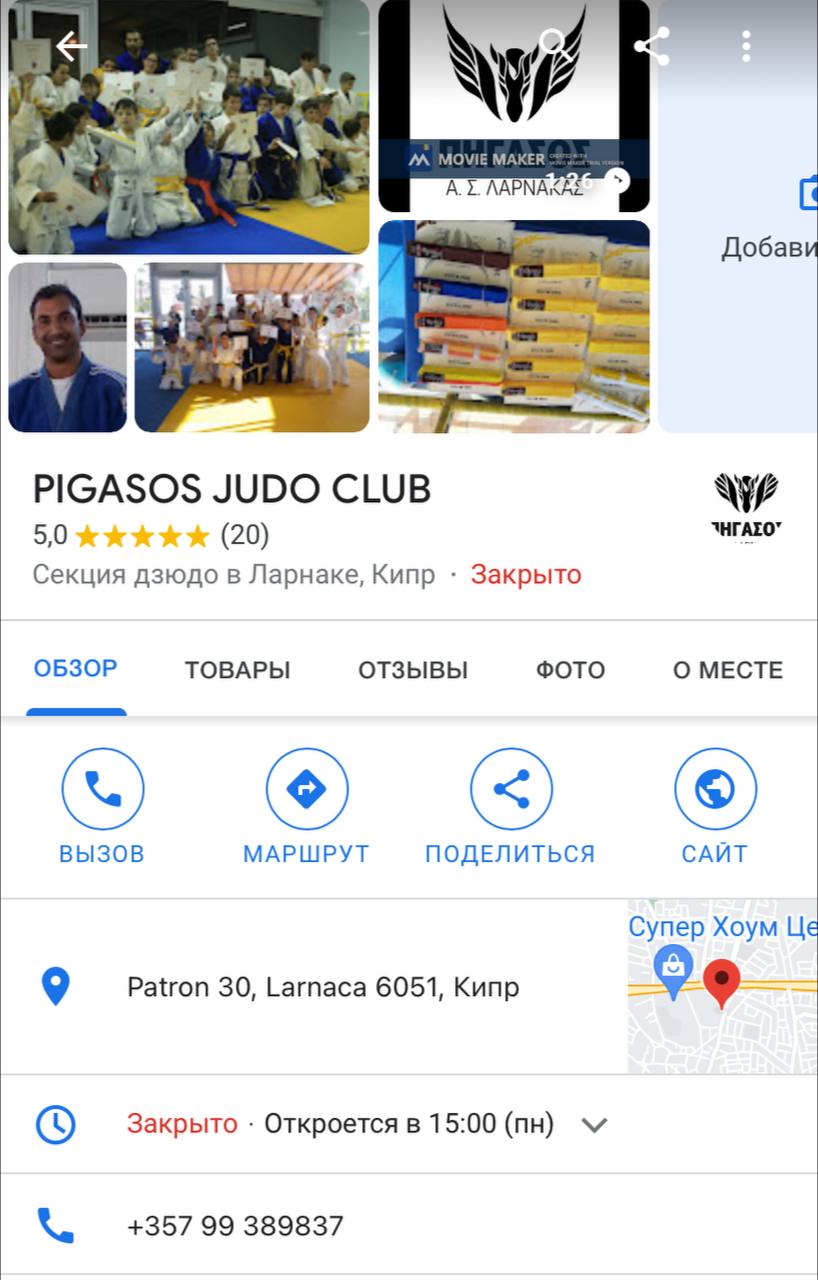Go back using the top arrow
Image resolution: width=818 pixels, height=1280 pixels.
(71, 46)
